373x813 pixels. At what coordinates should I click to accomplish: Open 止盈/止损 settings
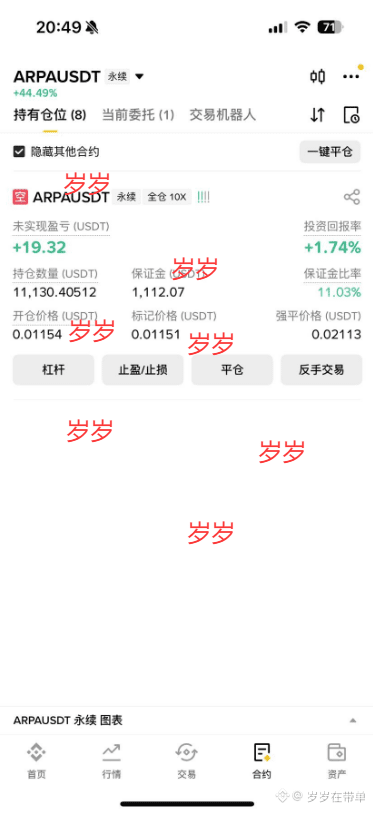pos(143,370)
